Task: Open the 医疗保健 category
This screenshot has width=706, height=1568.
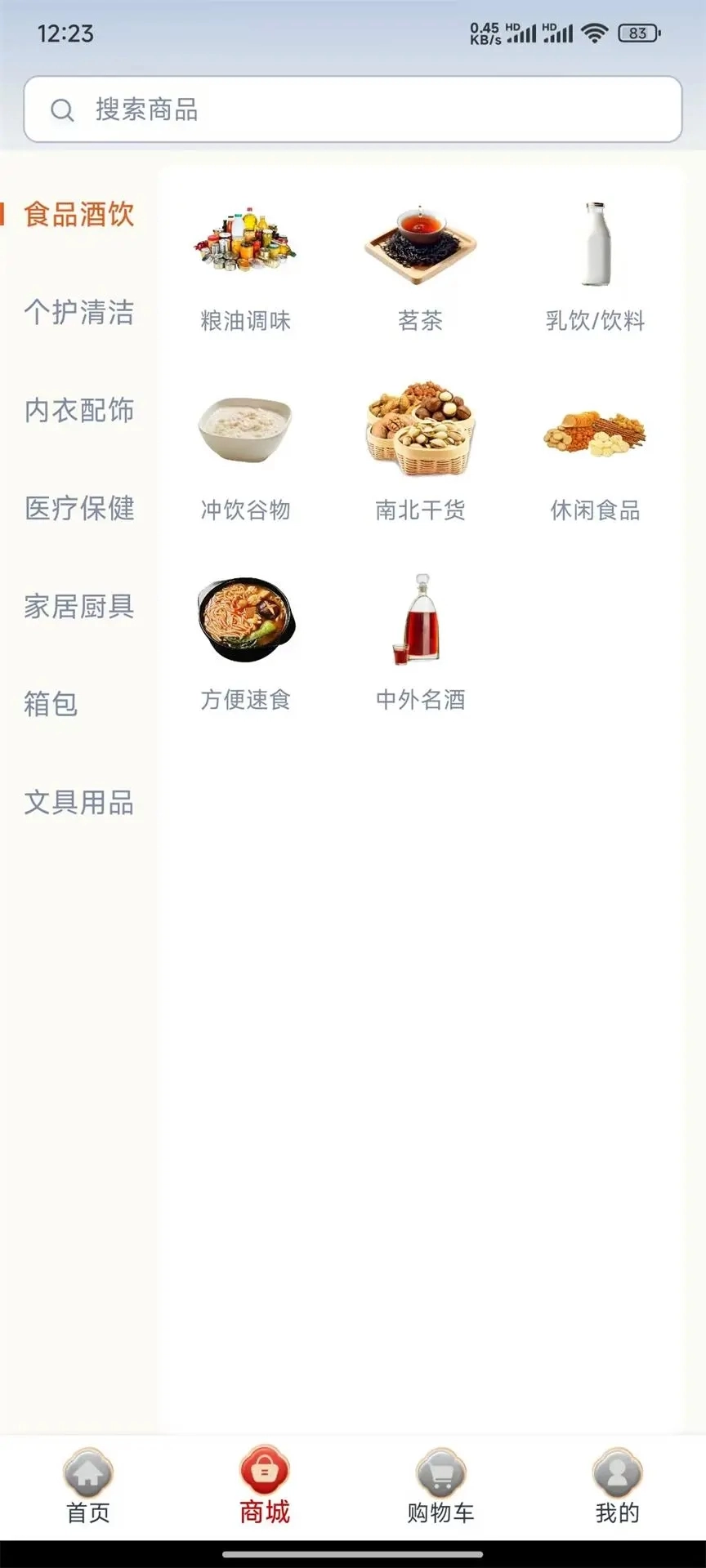Action: [x=78, y=508]
